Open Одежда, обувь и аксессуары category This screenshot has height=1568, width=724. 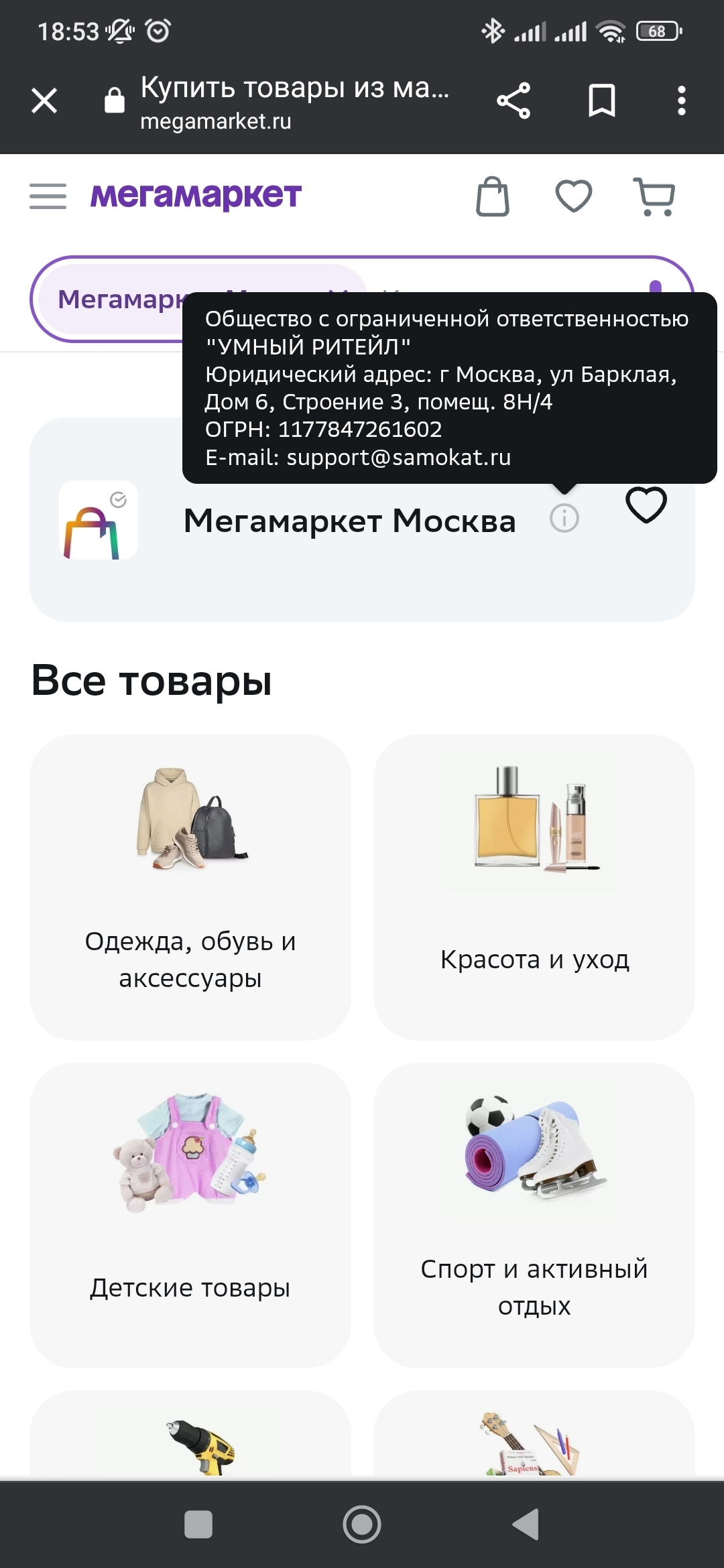[x=190, y=887]
